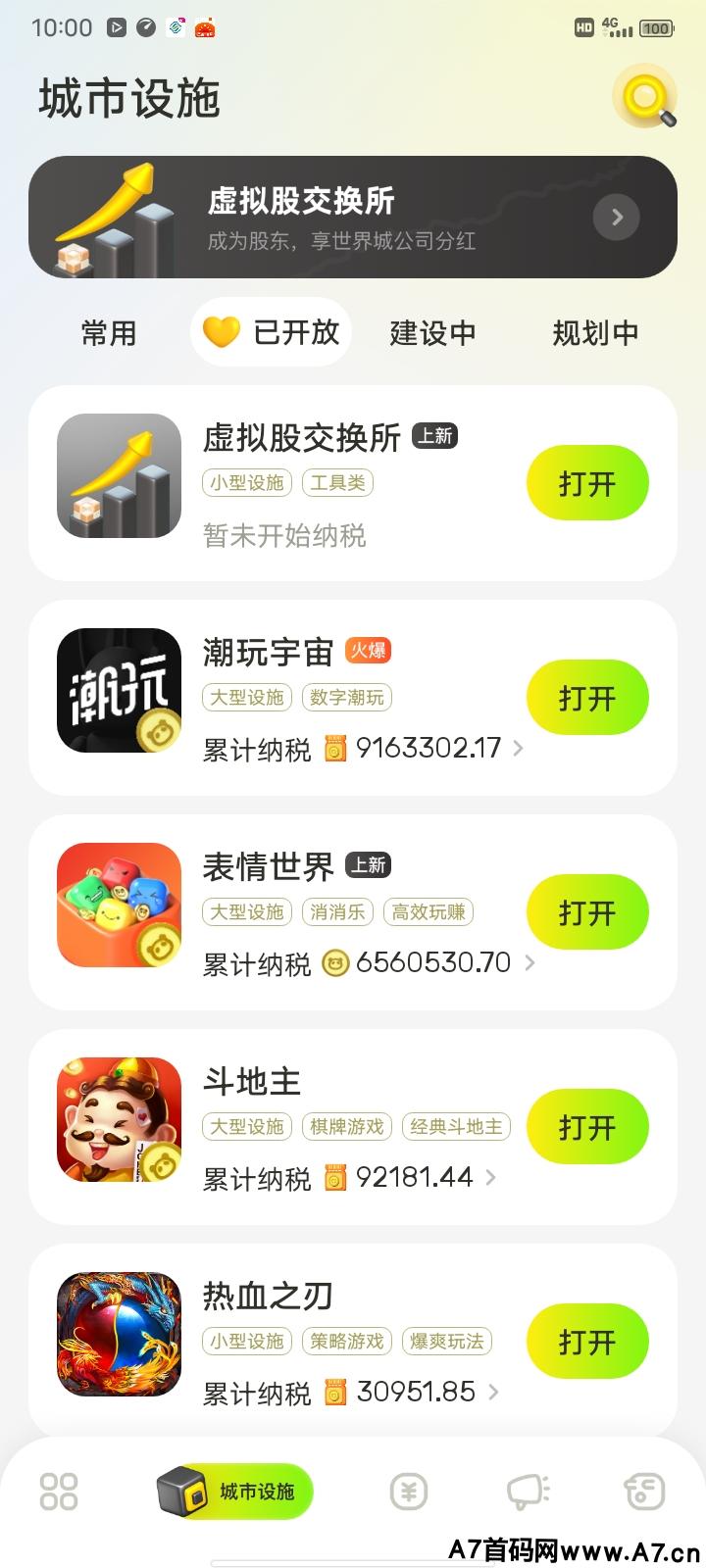706x1568 pixels.
Task: Tap 打开 for 热血之刃
Action: tap(587, 1342)
